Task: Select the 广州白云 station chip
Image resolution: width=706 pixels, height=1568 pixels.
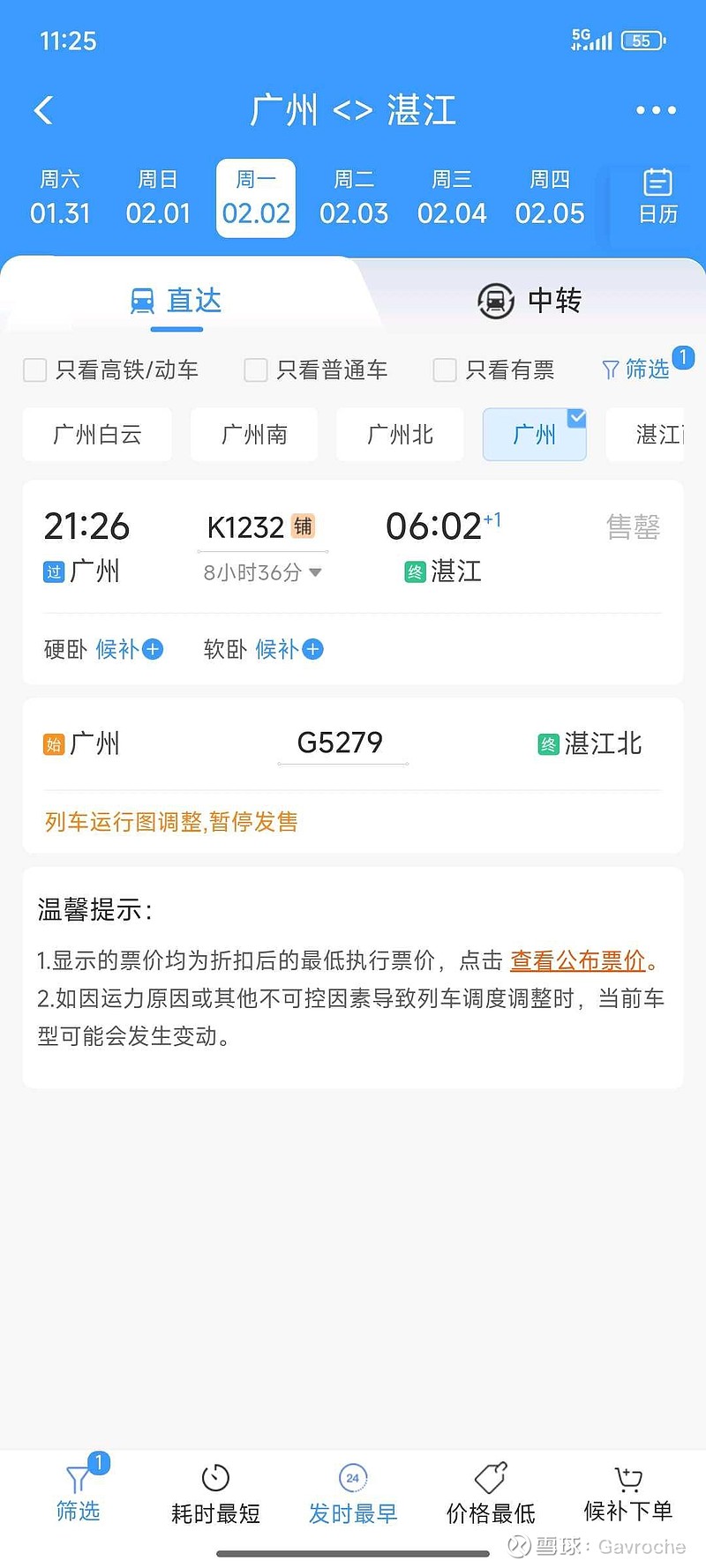Action: point(97,434)
